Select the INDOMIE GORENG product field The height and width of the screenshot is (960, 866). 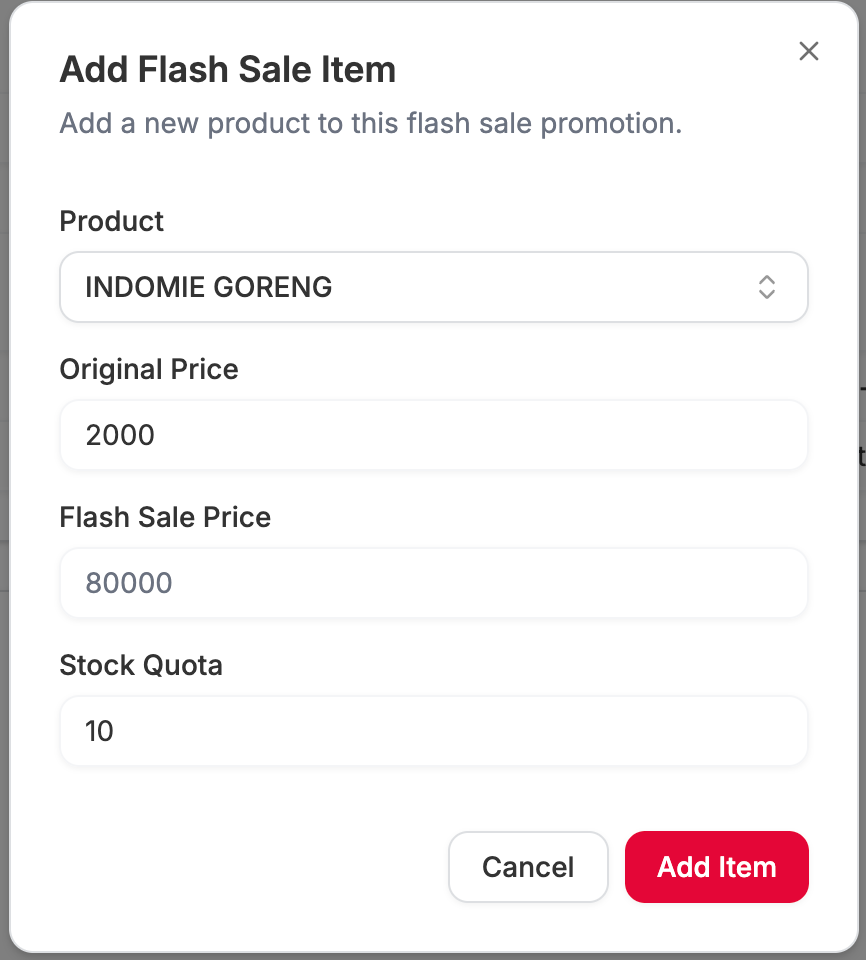433,287
